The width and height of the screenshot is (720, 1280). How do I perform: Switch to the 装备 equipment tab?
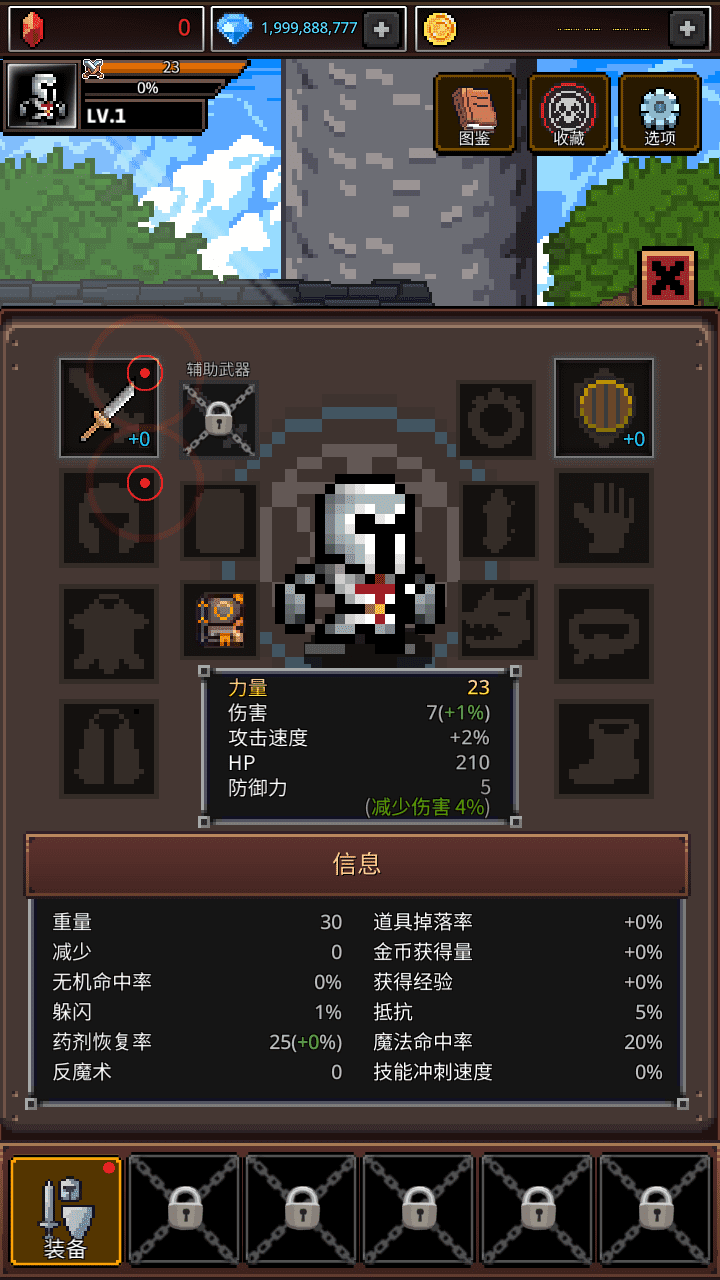pyautogui.click(x=66, y=1210)
